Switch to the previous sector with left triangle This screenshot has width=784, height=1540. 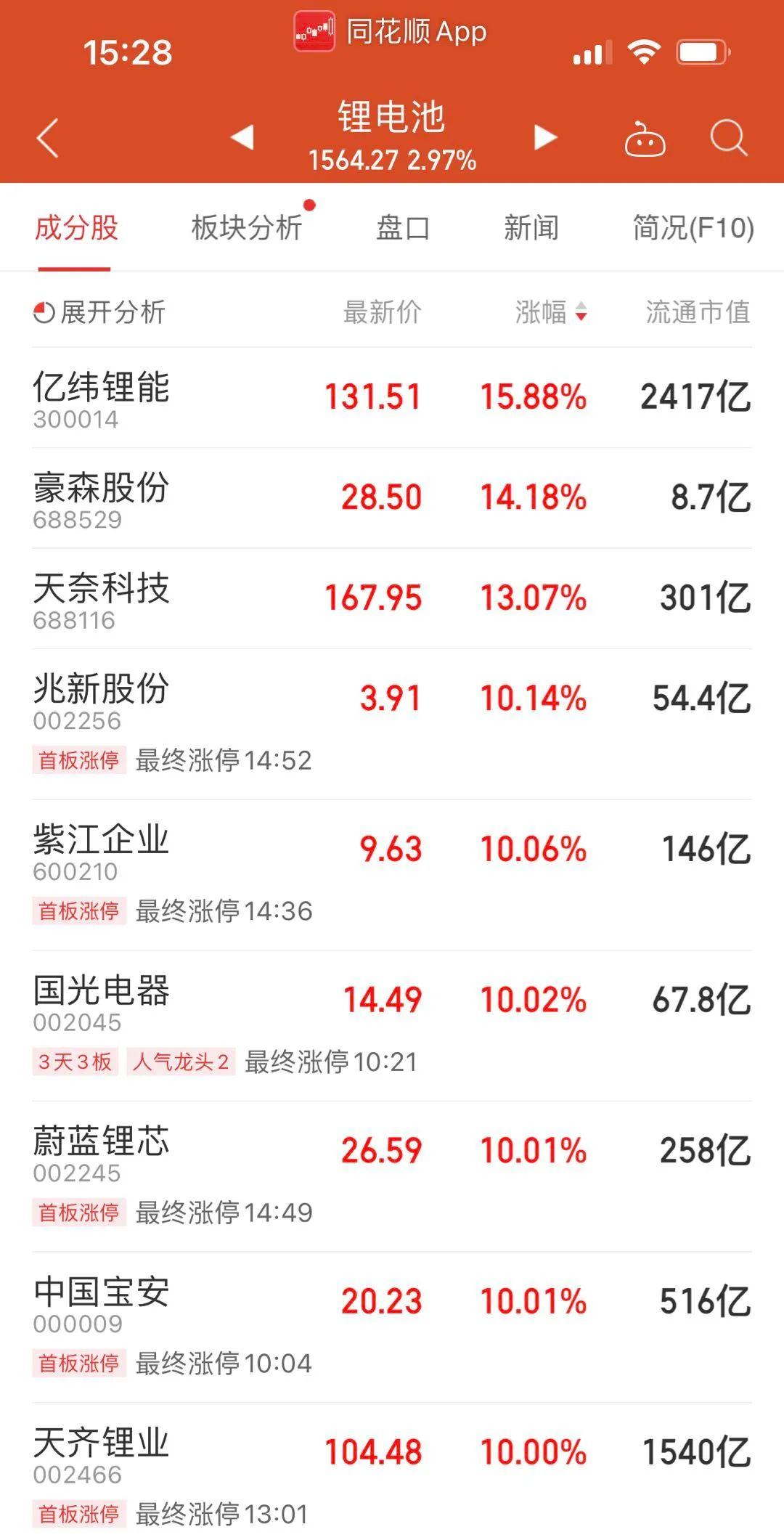tap(242, 137)
